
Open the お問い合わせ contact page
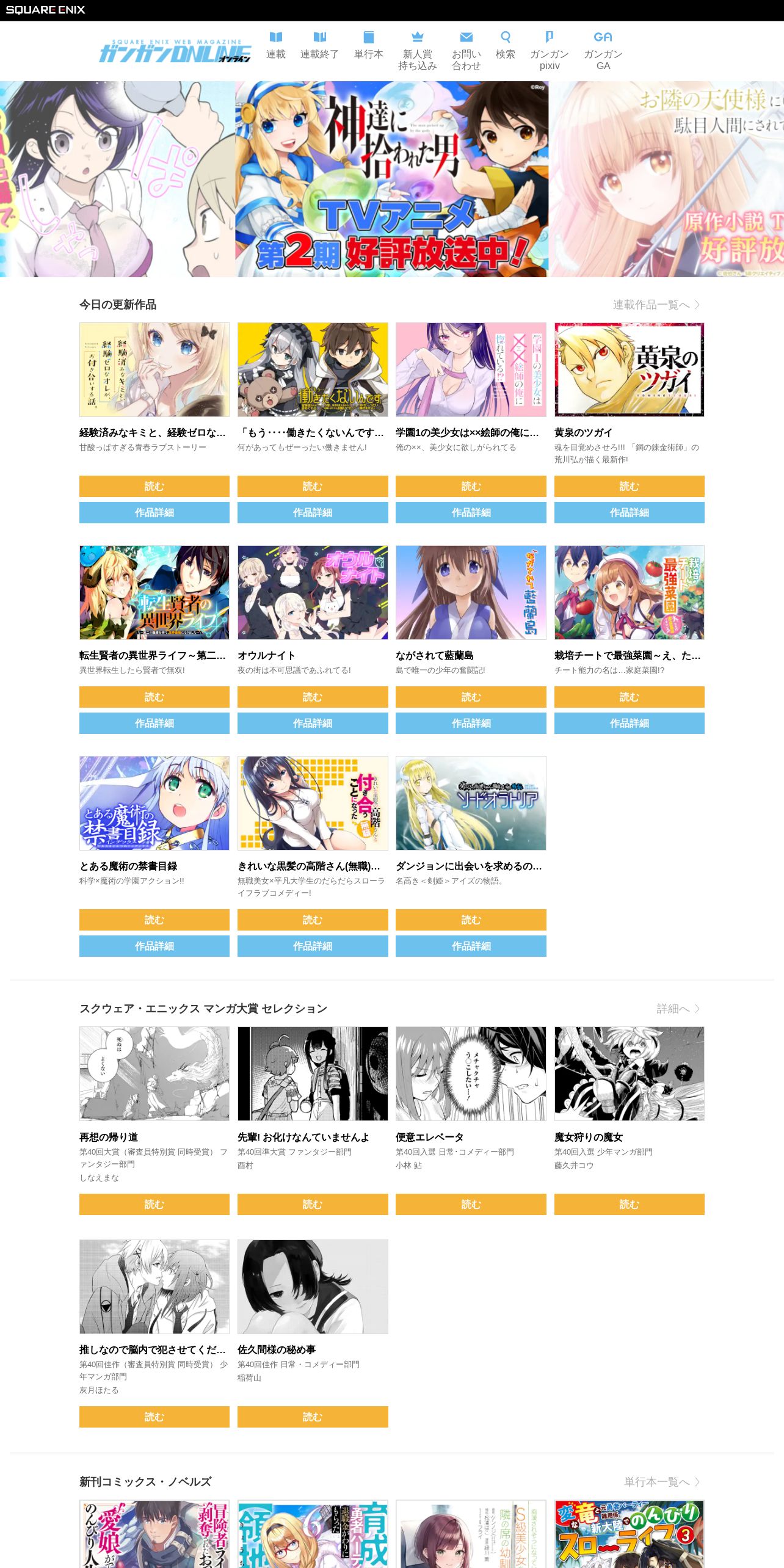(x=466, y=51)
